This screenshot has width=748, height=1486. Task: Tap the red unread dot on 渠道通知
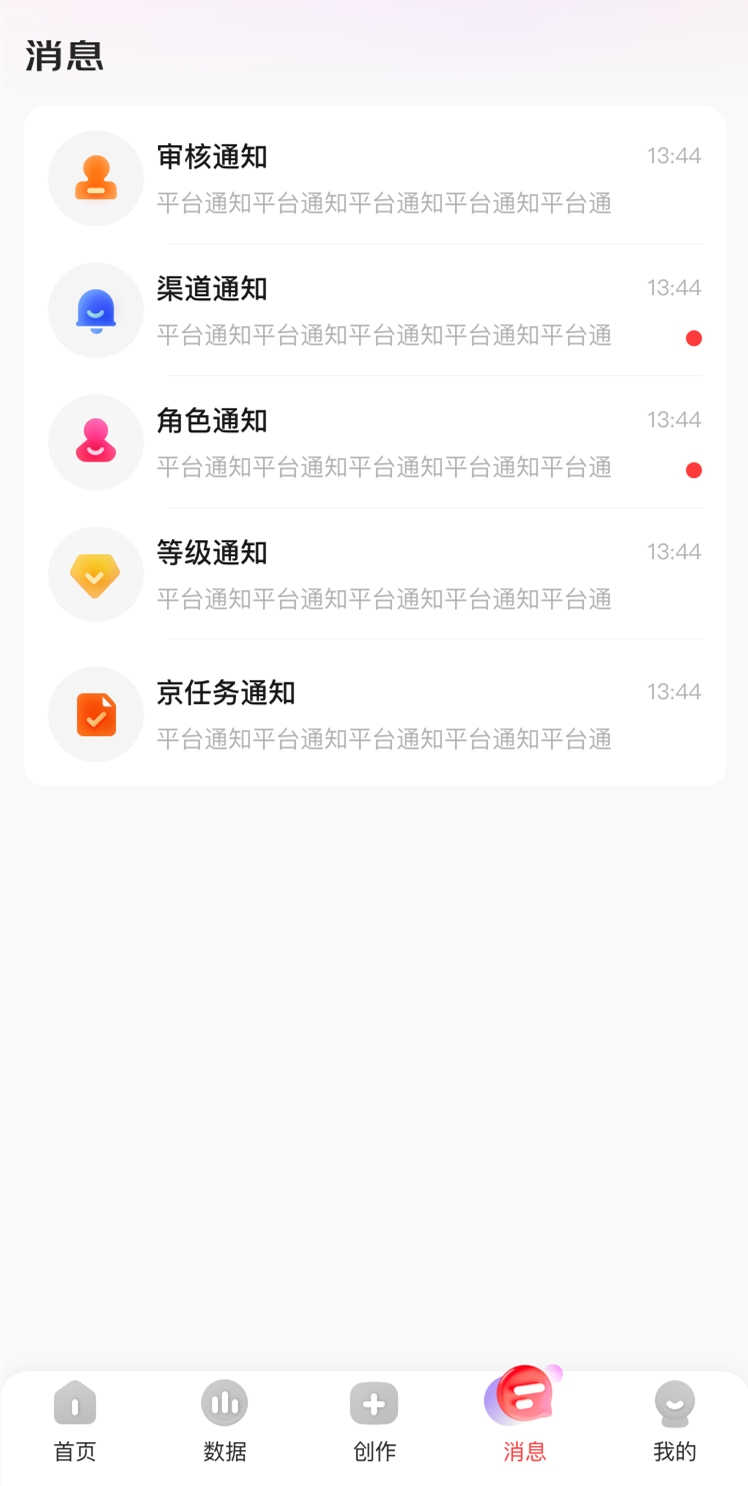pyautogui.click(x=694, y=338)
